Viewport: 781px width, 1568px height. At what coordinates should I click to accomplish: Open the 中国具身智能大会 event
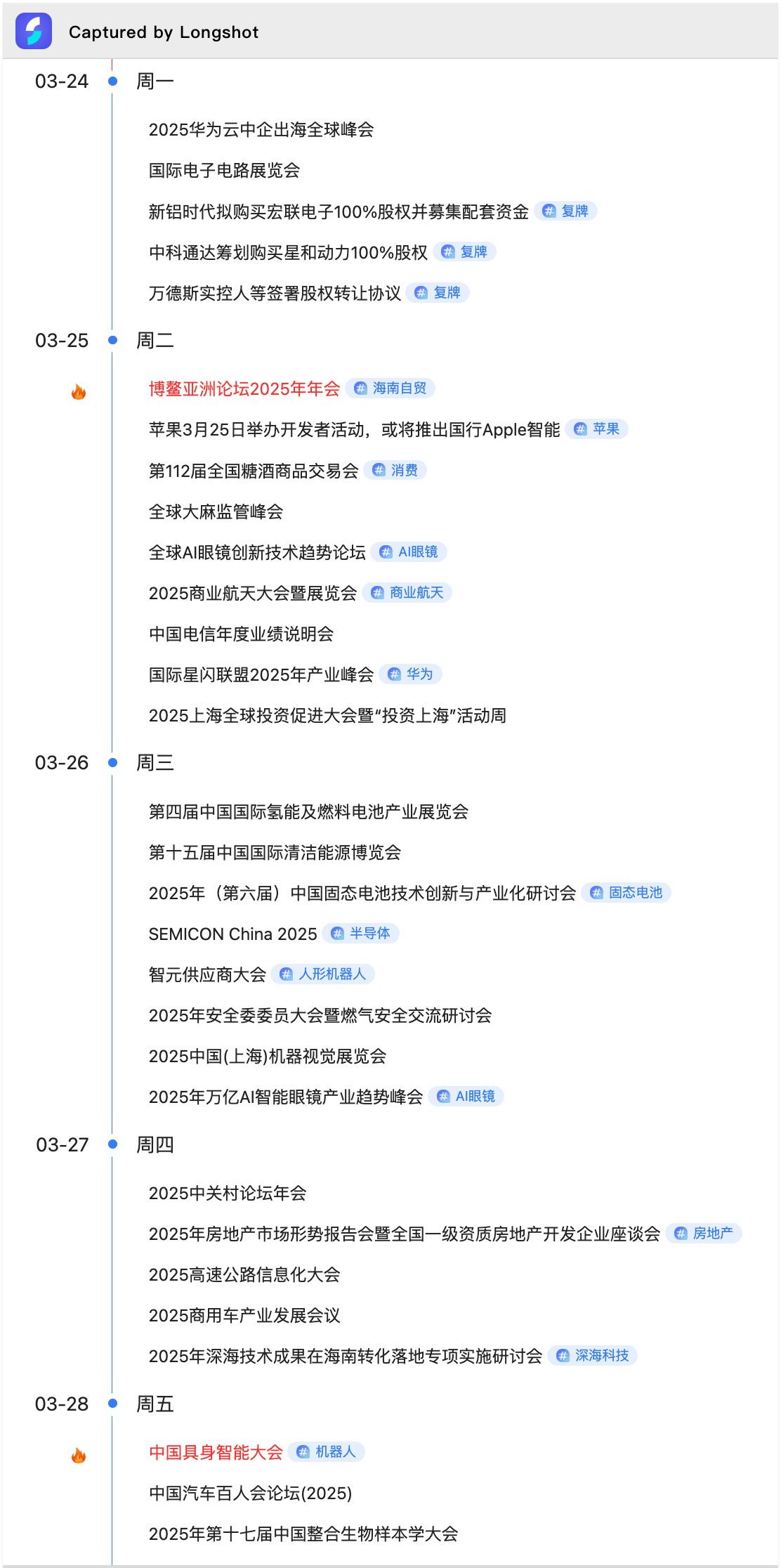[x=216, y=1452]
